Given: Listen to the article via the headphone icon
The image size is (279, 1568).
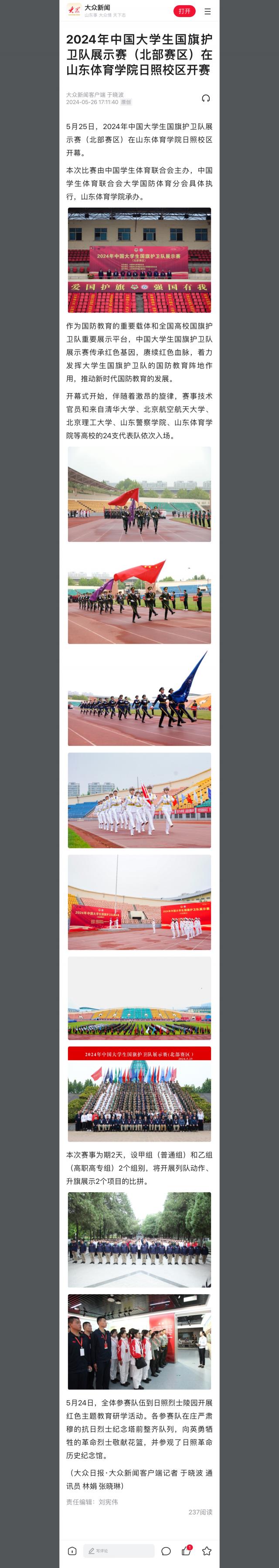Looking at the screenshot, I should pyautogui.click(x=205, y=99).
